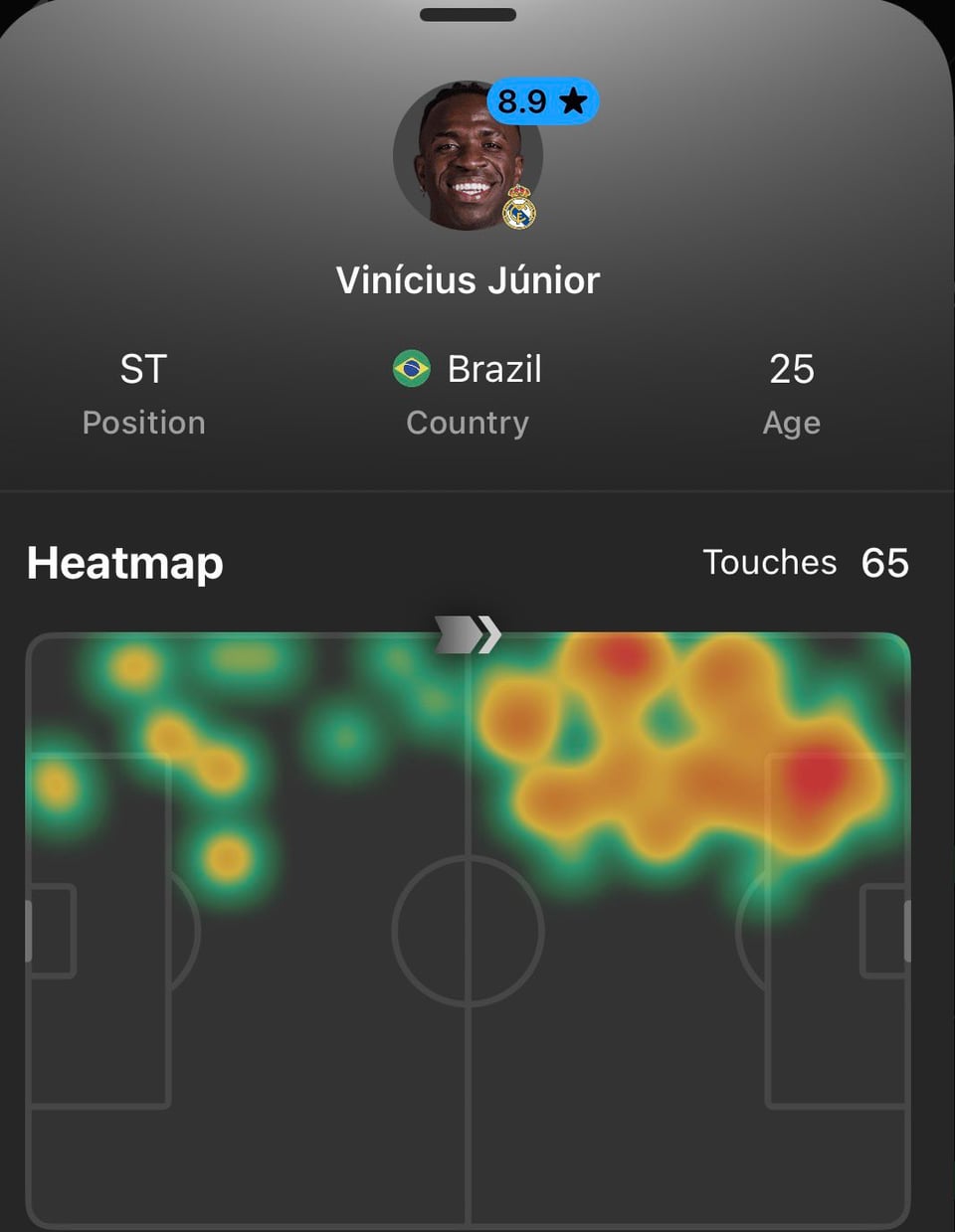Tap the bottom sheet grab handle
Screen dimensions: 955x1232
coord(468,15)
